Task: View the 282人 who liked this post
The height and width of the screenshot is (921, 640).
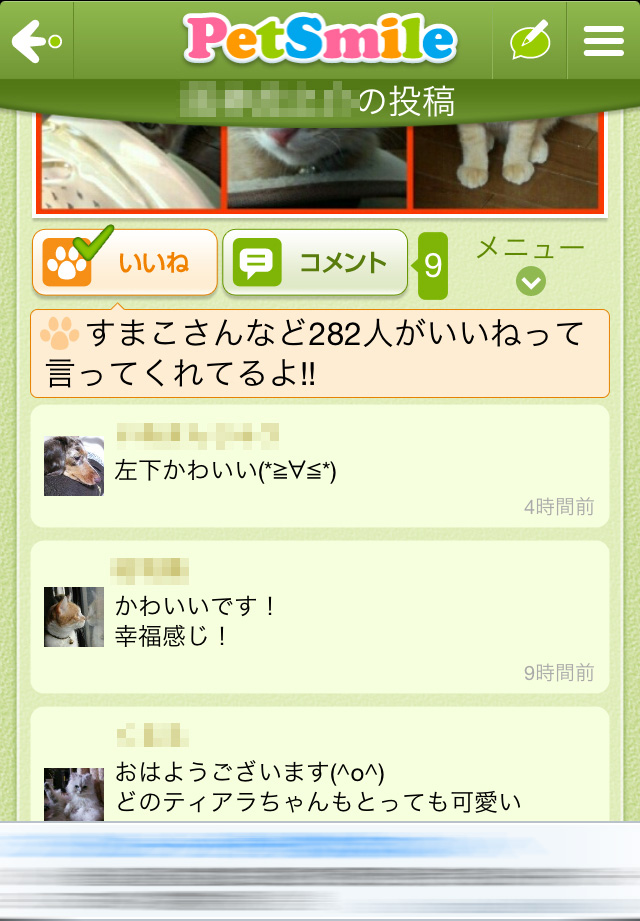Action: 320,353
